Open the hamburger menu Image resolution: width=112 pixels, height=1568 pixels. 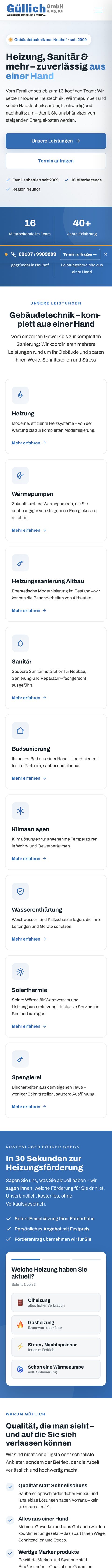tap(99, 10)
